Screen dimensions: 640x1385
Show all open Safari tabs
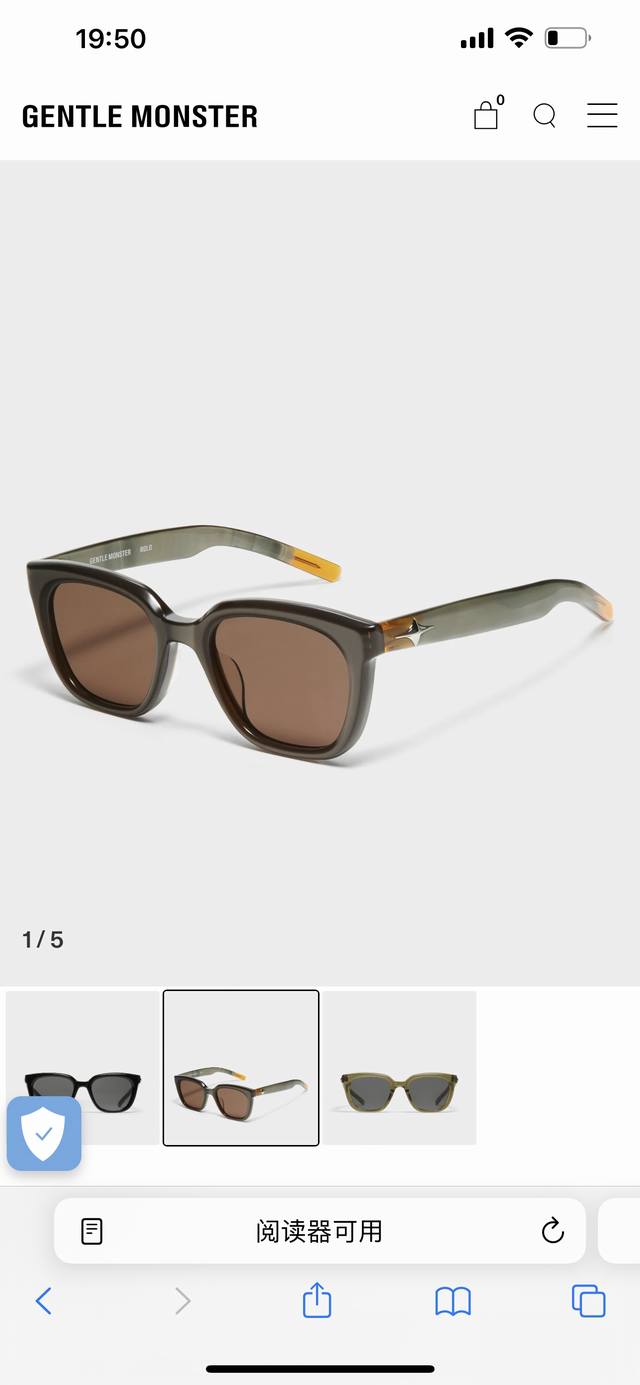click(588, 1301)
